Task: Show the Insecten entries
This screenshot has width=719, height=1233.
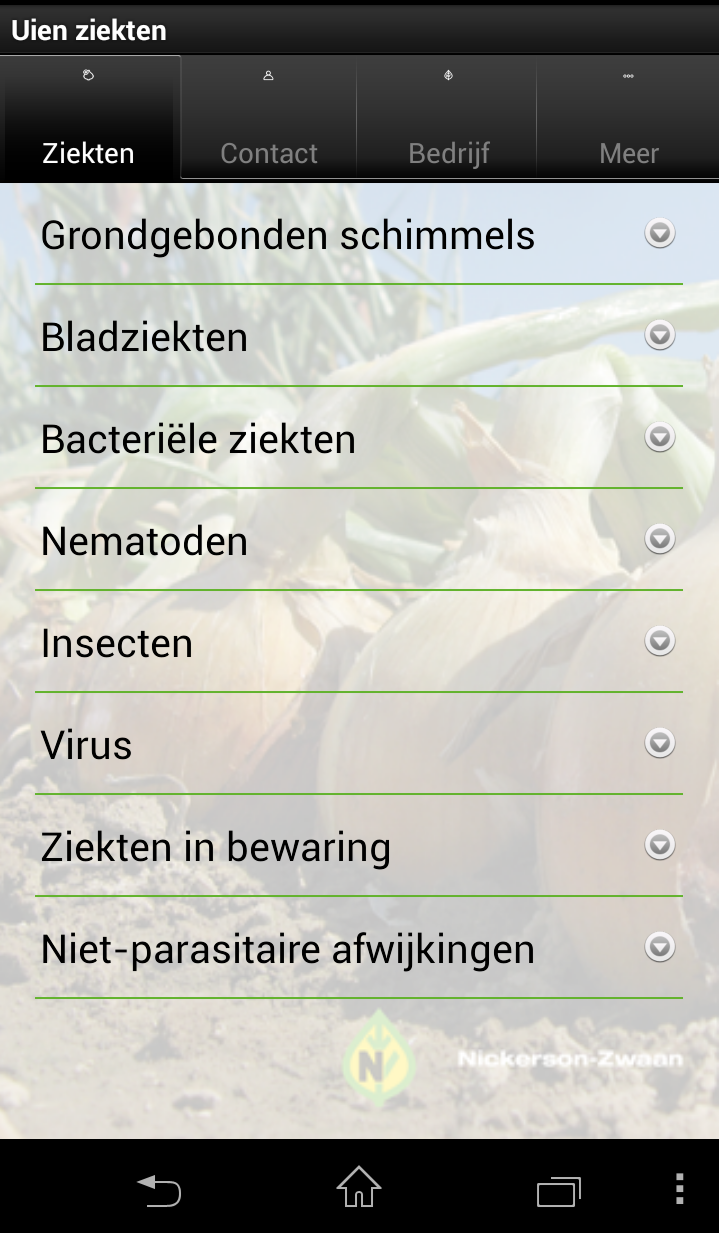Action: tap(359, 642)
